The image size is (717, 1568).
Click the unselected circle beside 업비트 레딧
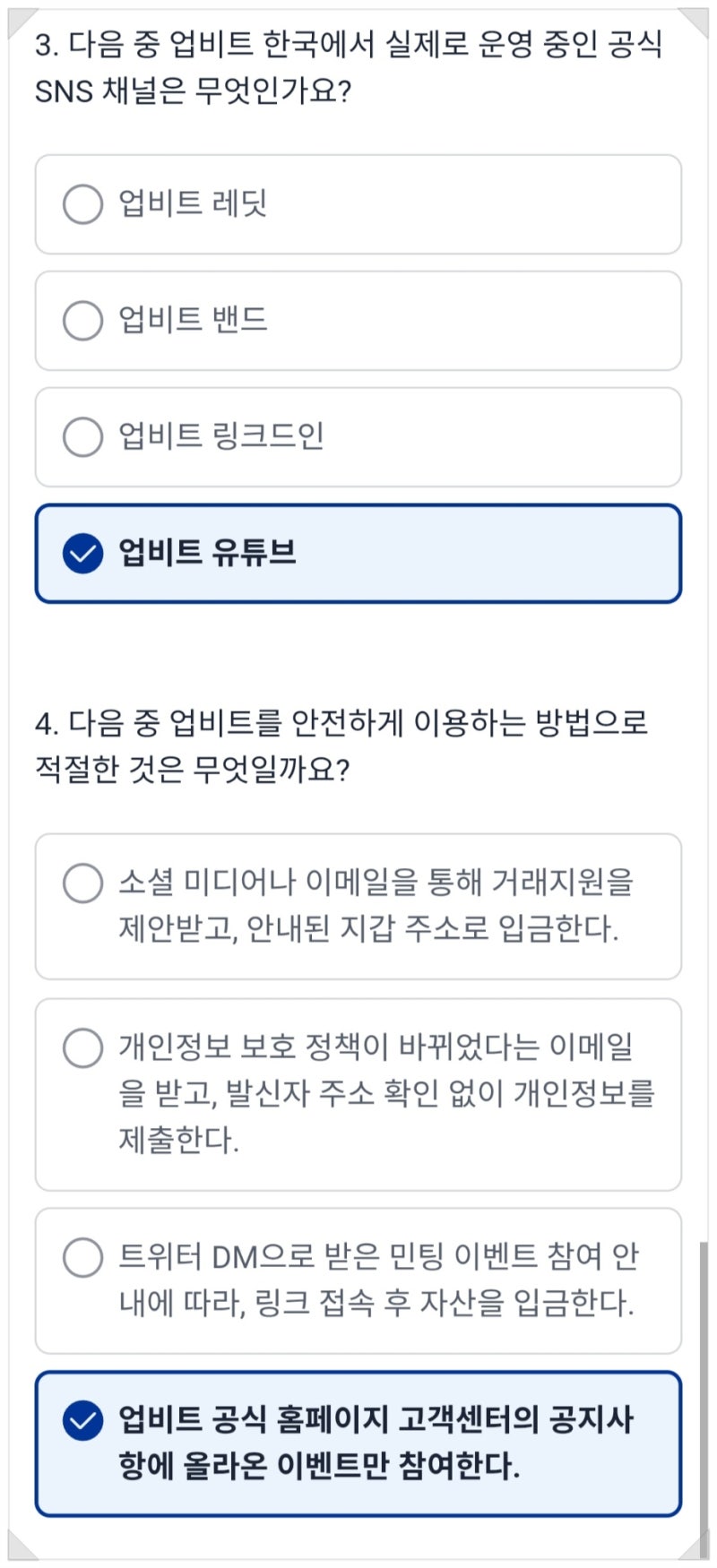[82, 204]
